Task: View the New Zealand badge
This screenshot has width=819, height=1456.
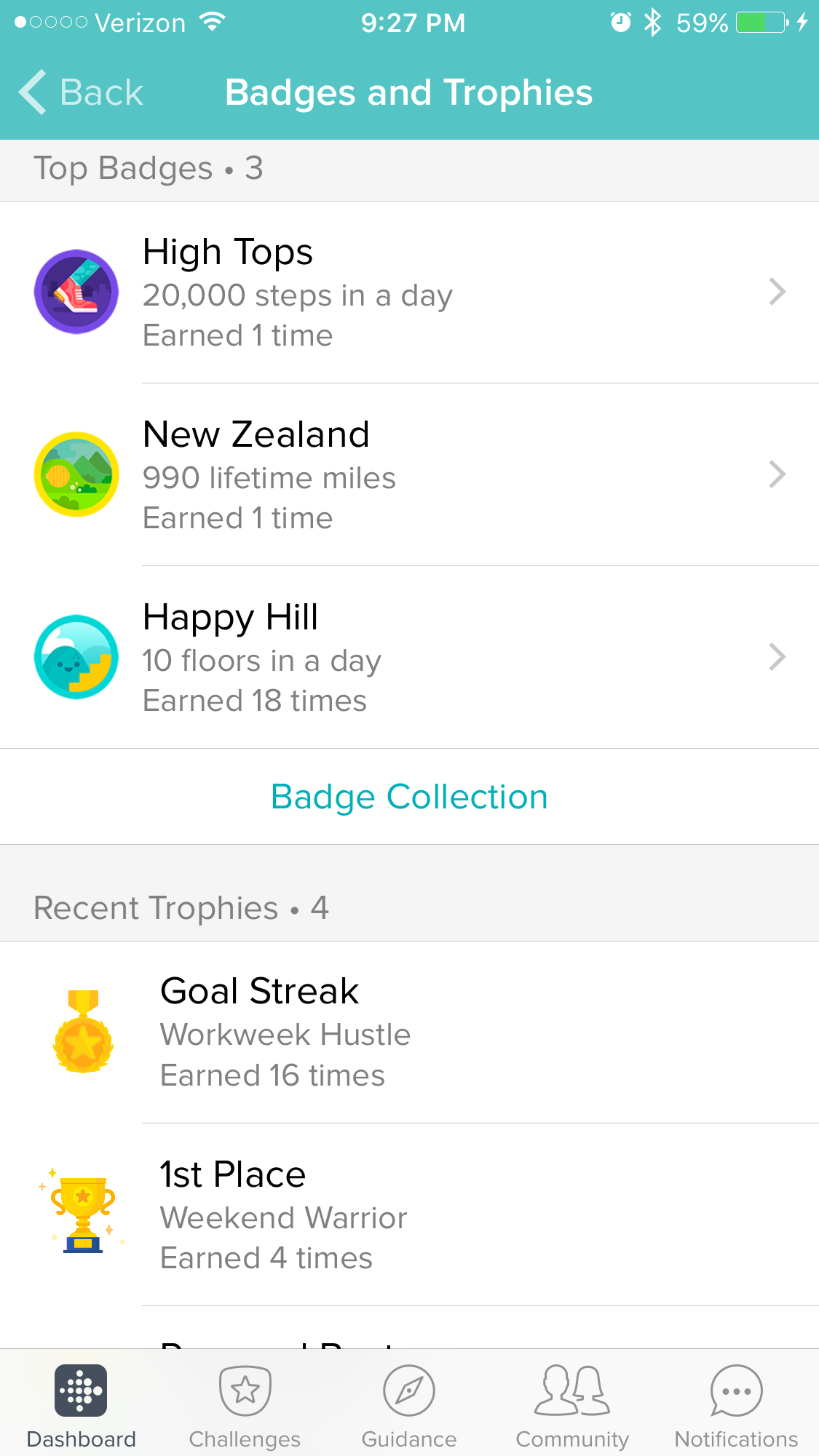Action: point(409,475)
